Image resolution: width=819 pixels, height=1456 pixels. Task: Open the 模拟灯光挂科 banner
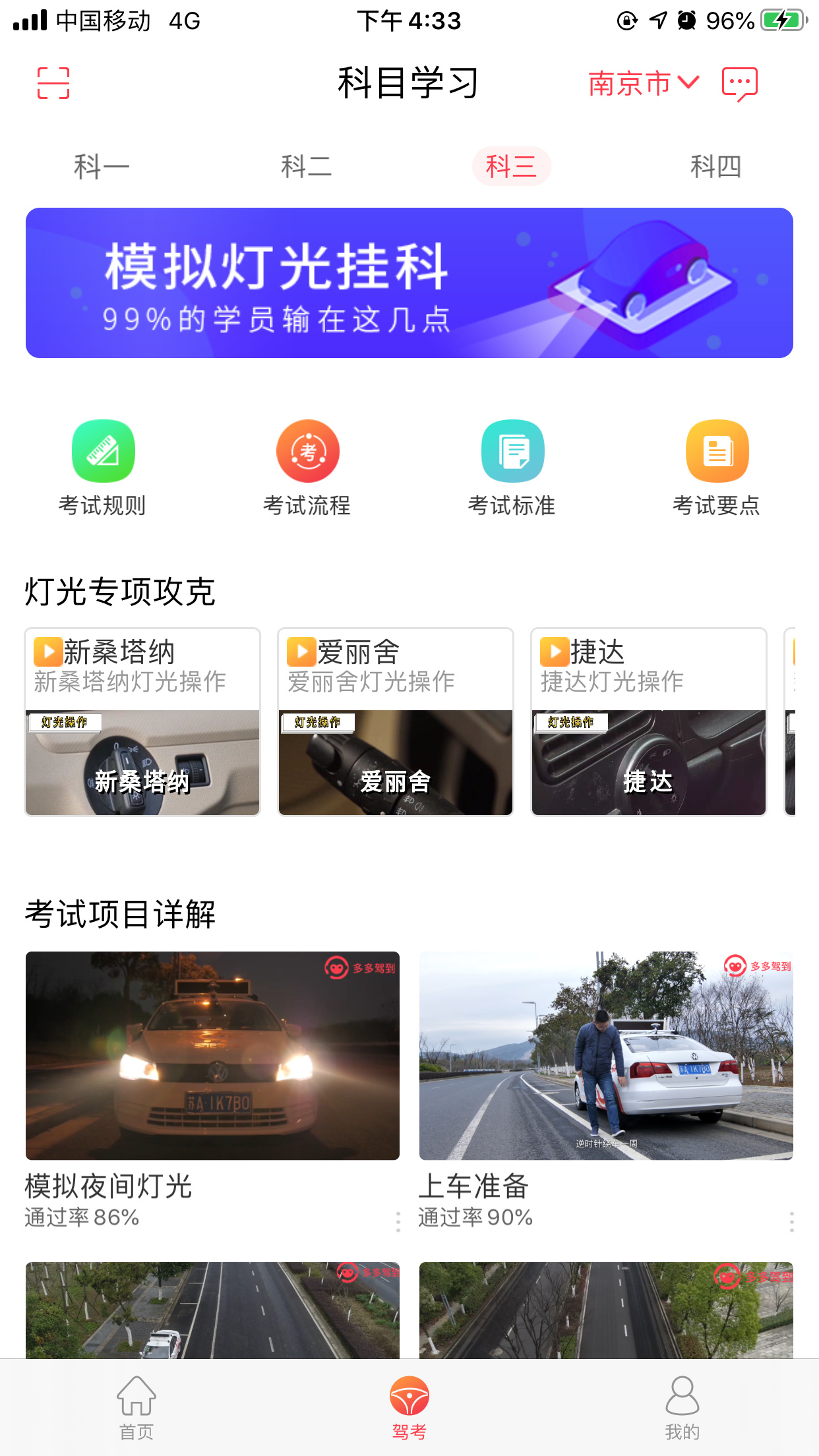click(x=409, y=283)
